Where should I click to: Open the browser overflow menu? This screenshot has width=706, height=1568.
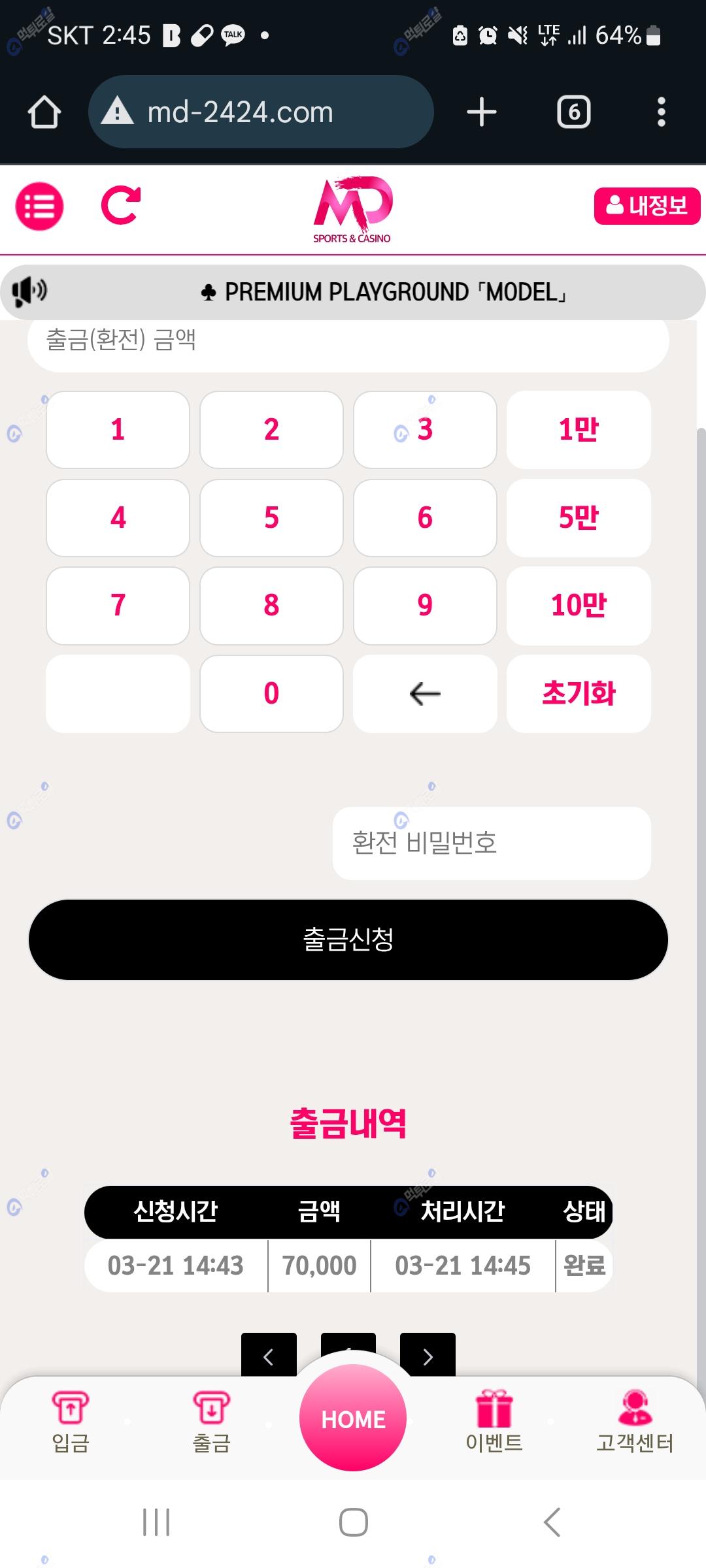(661, 112)
